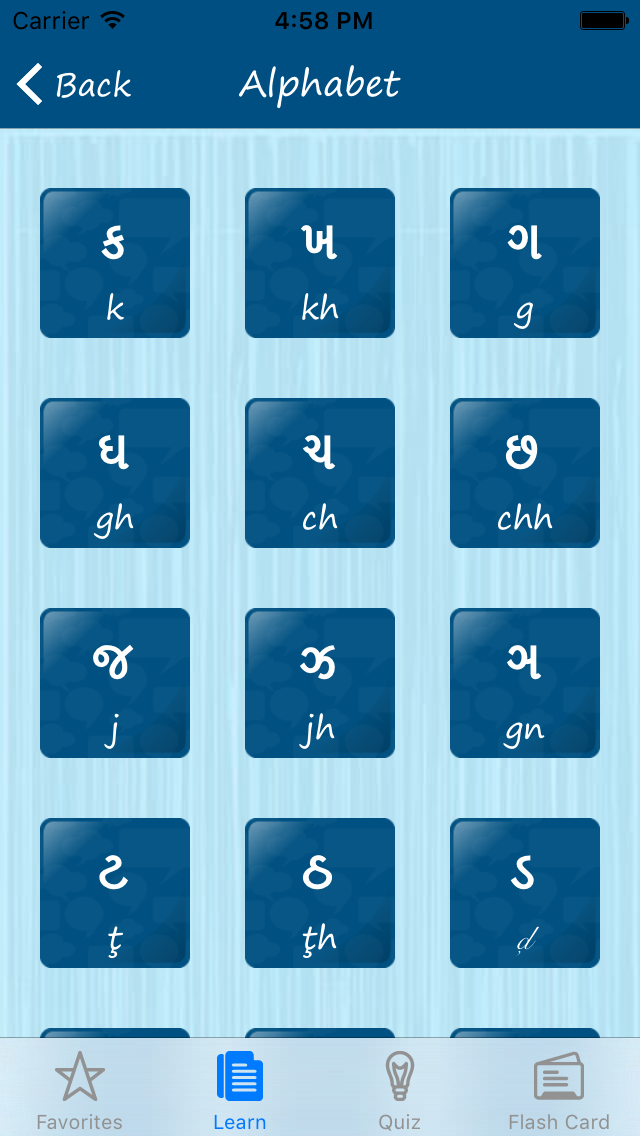The width and height of the screenshot is (640, 1136).
Task: Tap the jh letter tile
Action: click(x=320, y=683)
